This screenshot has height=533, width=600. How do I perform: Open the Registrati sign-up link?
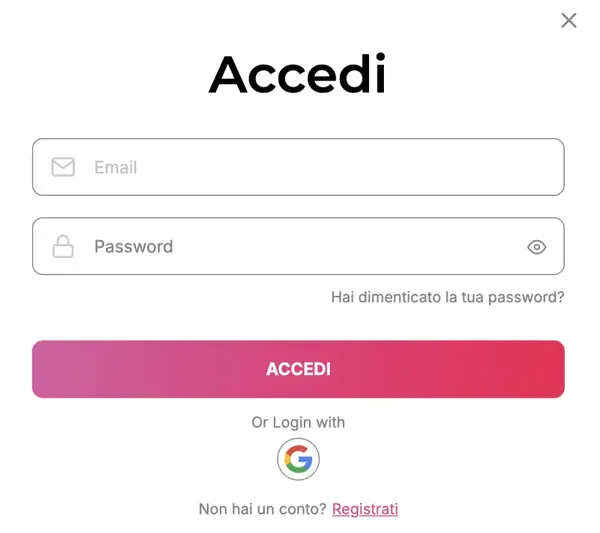click(x=365, y=509)
